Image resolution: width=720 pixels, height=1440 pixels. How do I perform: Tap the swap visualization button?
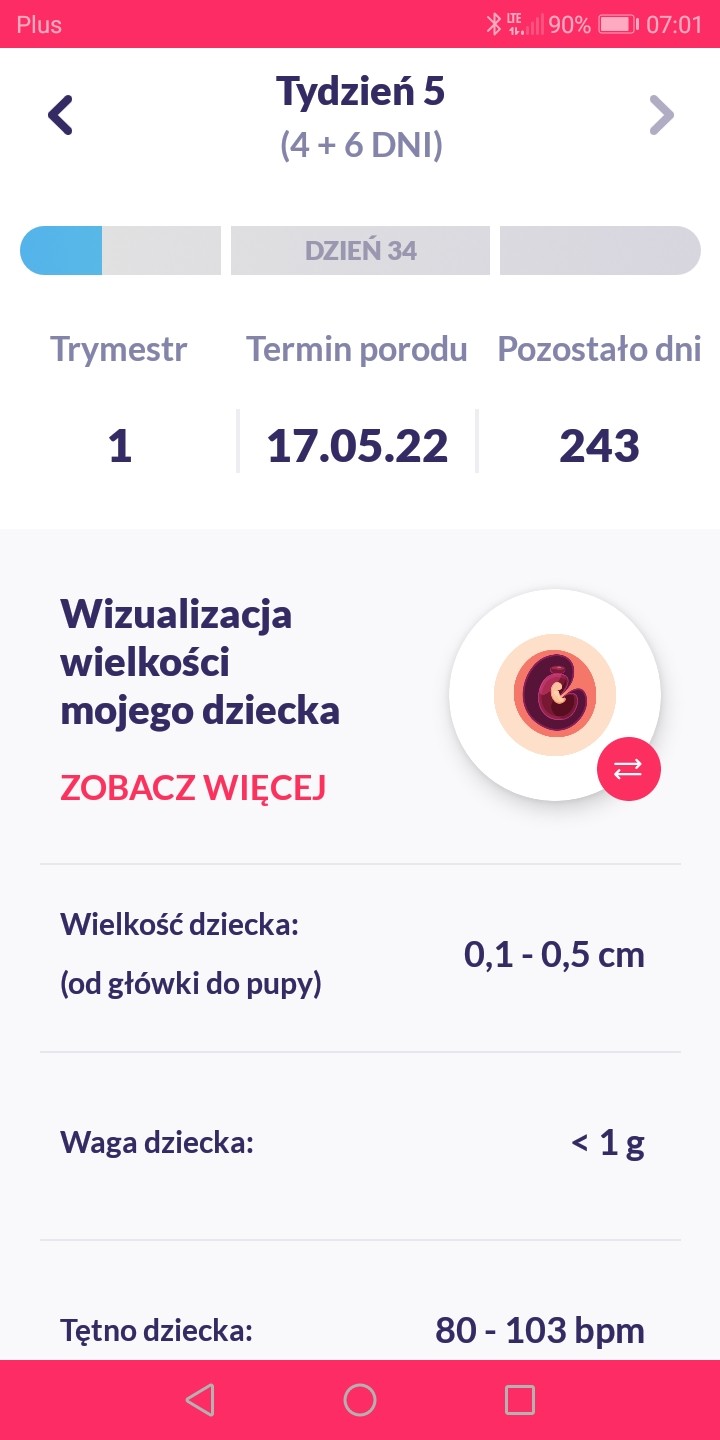click(628, 768)
